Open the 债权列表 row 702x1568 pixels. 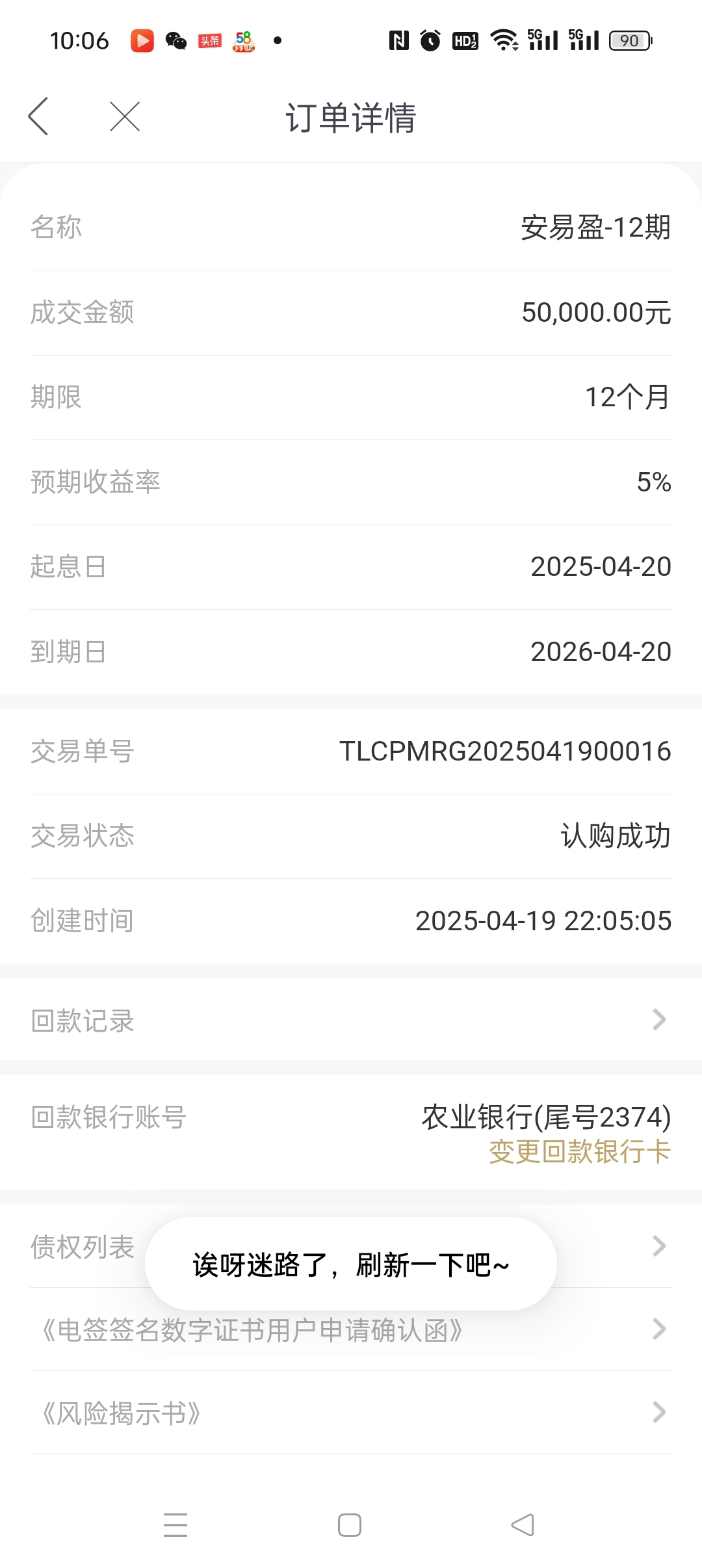[351, 1246]
